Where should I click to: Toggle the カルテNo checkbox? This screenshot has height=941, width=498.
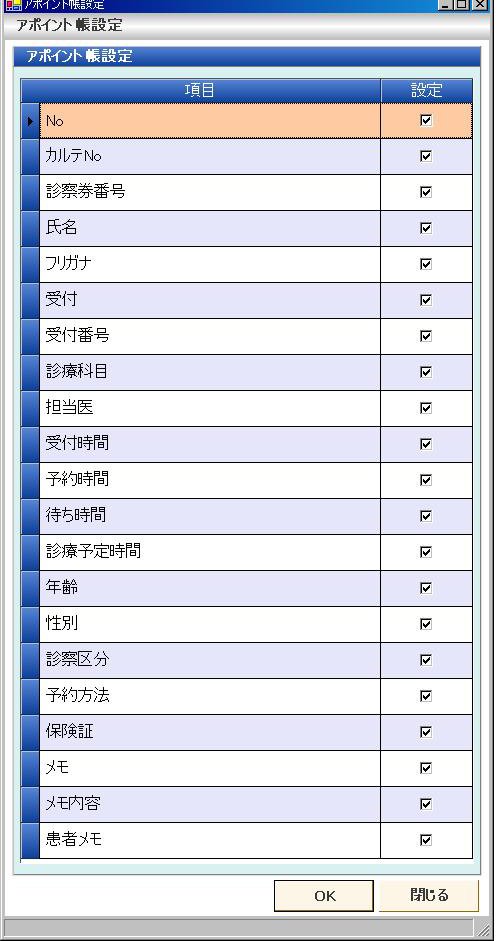(x=426, y=157)
